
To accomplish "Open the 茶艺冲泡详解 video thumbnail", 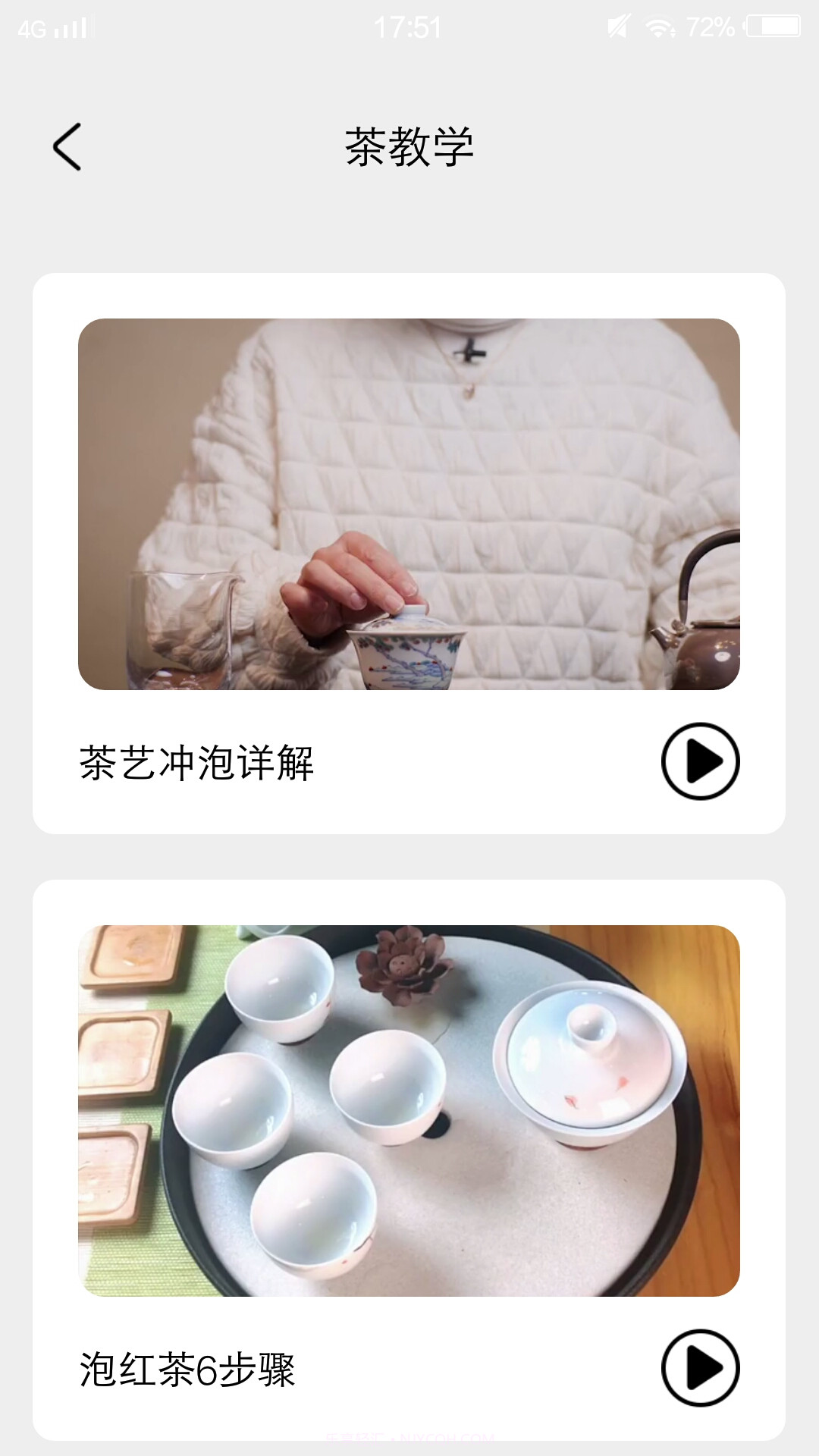I will tap(409, 504).
